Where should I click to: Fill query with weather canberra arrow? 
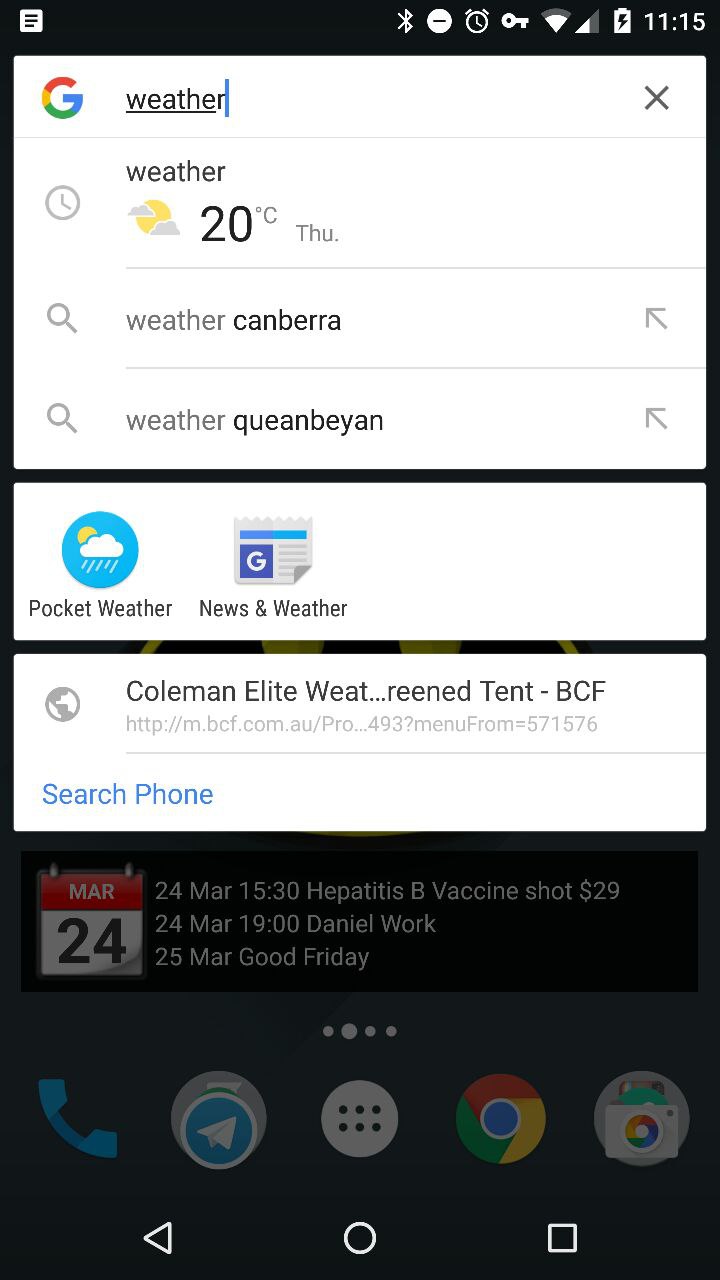point(656,319)
